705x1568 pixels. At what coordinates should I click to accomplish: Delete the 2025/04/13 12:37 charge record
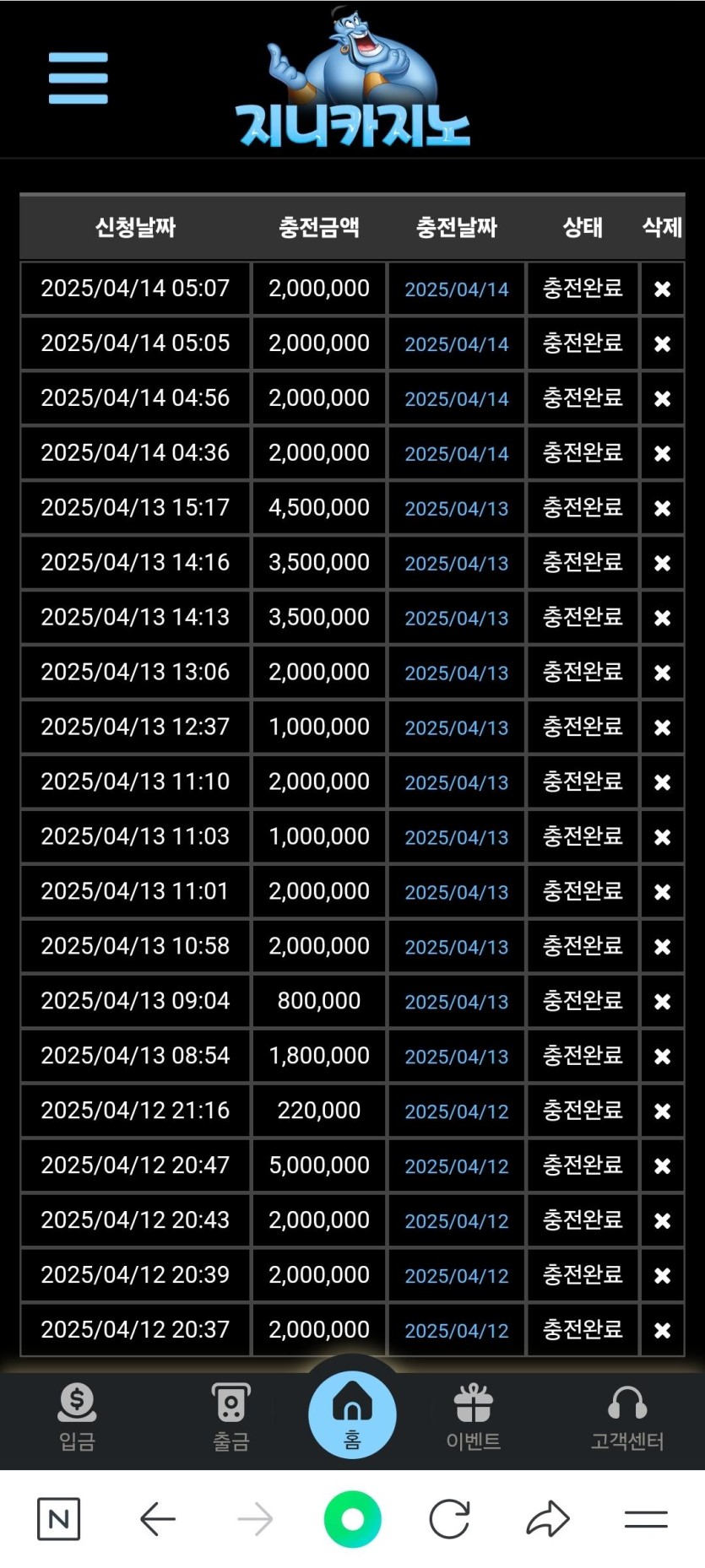click(662, 727)
